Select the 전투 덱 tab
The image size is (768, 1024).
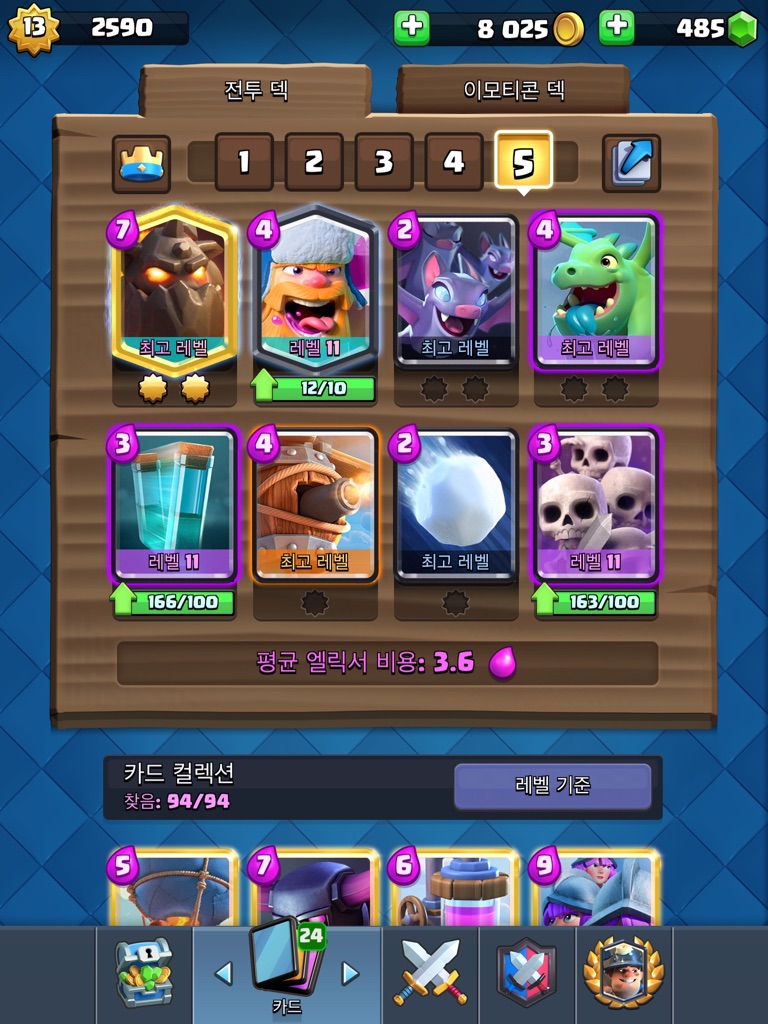256,90
